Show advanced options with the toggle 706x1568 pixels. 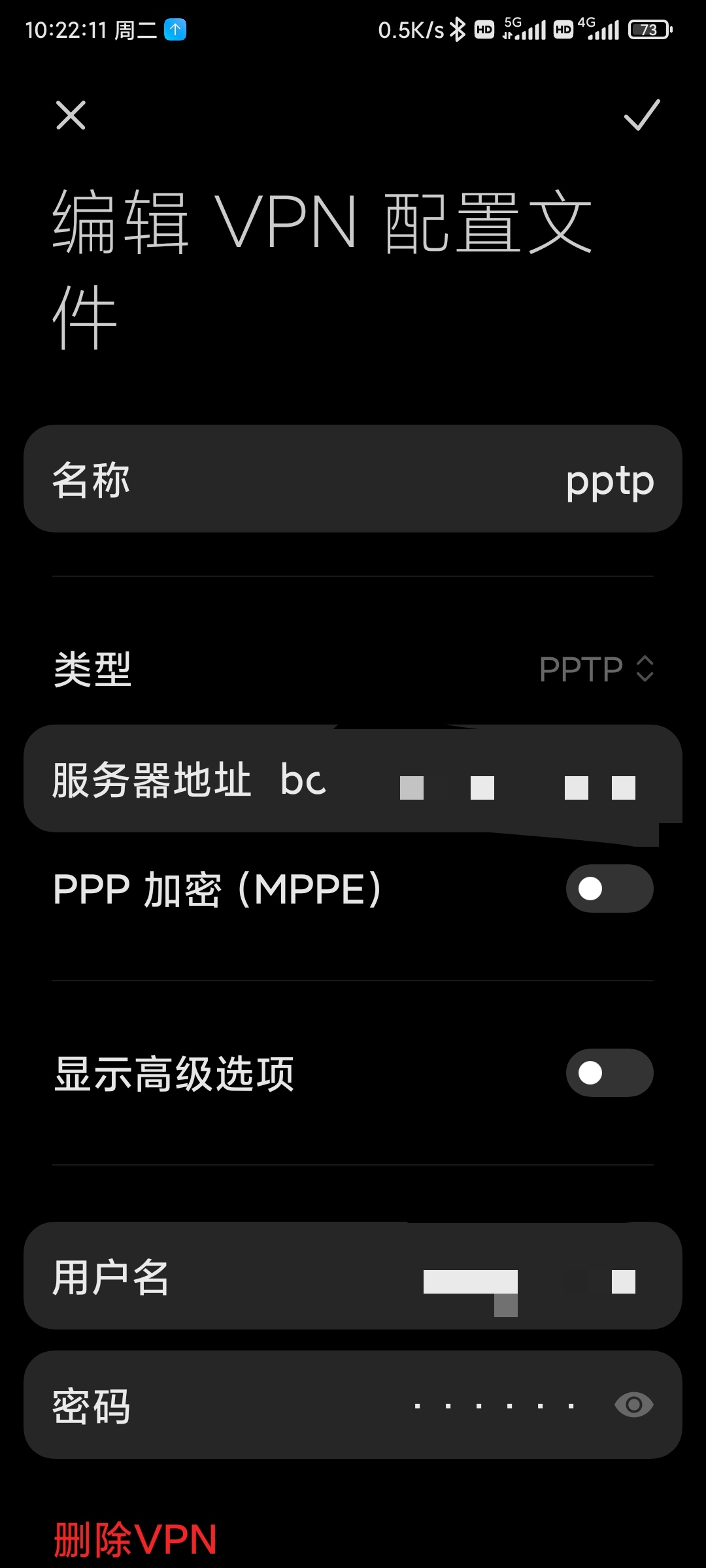click(608, 1073)
